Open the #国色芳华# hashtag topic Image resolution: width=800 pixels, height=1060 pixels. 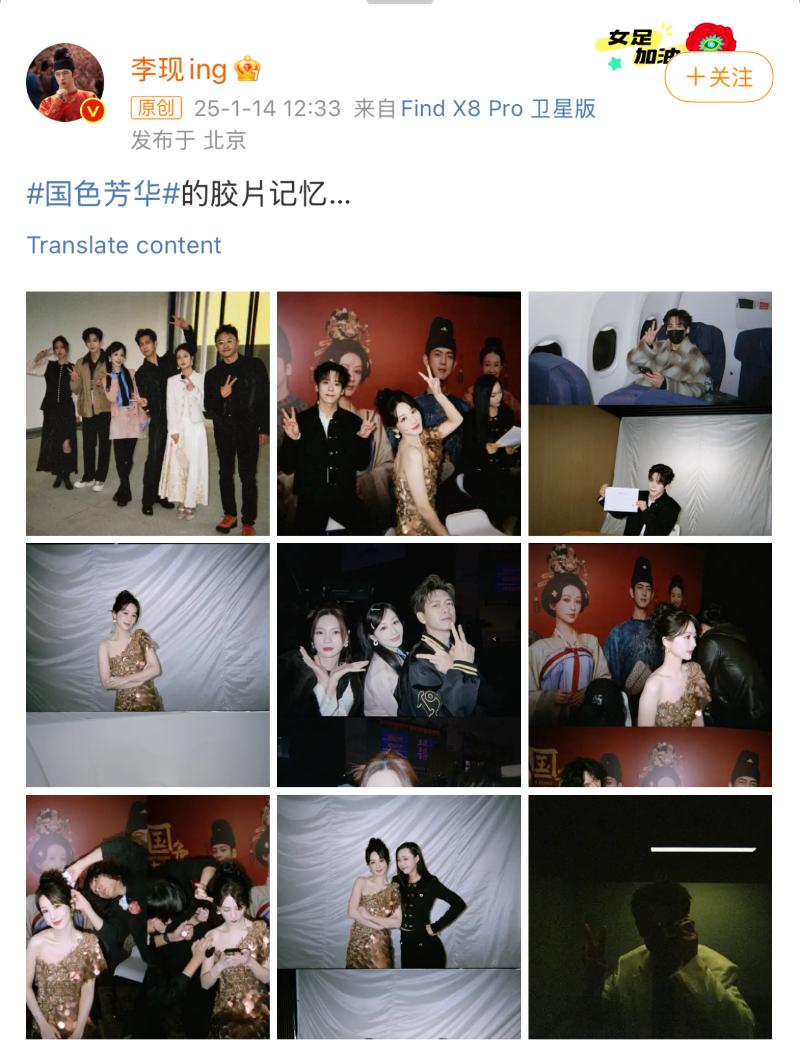tap(102, 193)
